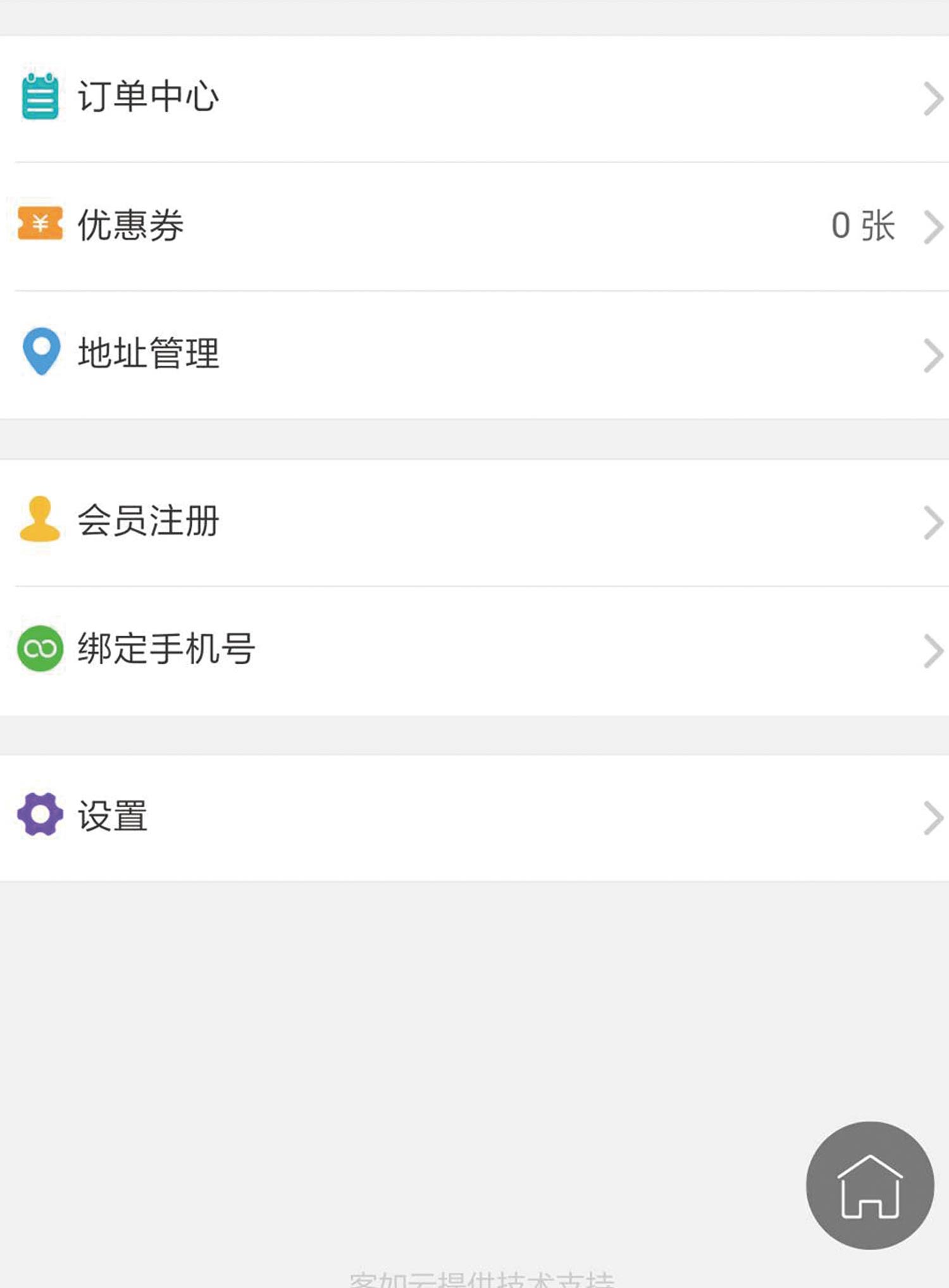Tap the purple settings gear icon
This screenshot has width=949, height=1288.
click(40, 816)
